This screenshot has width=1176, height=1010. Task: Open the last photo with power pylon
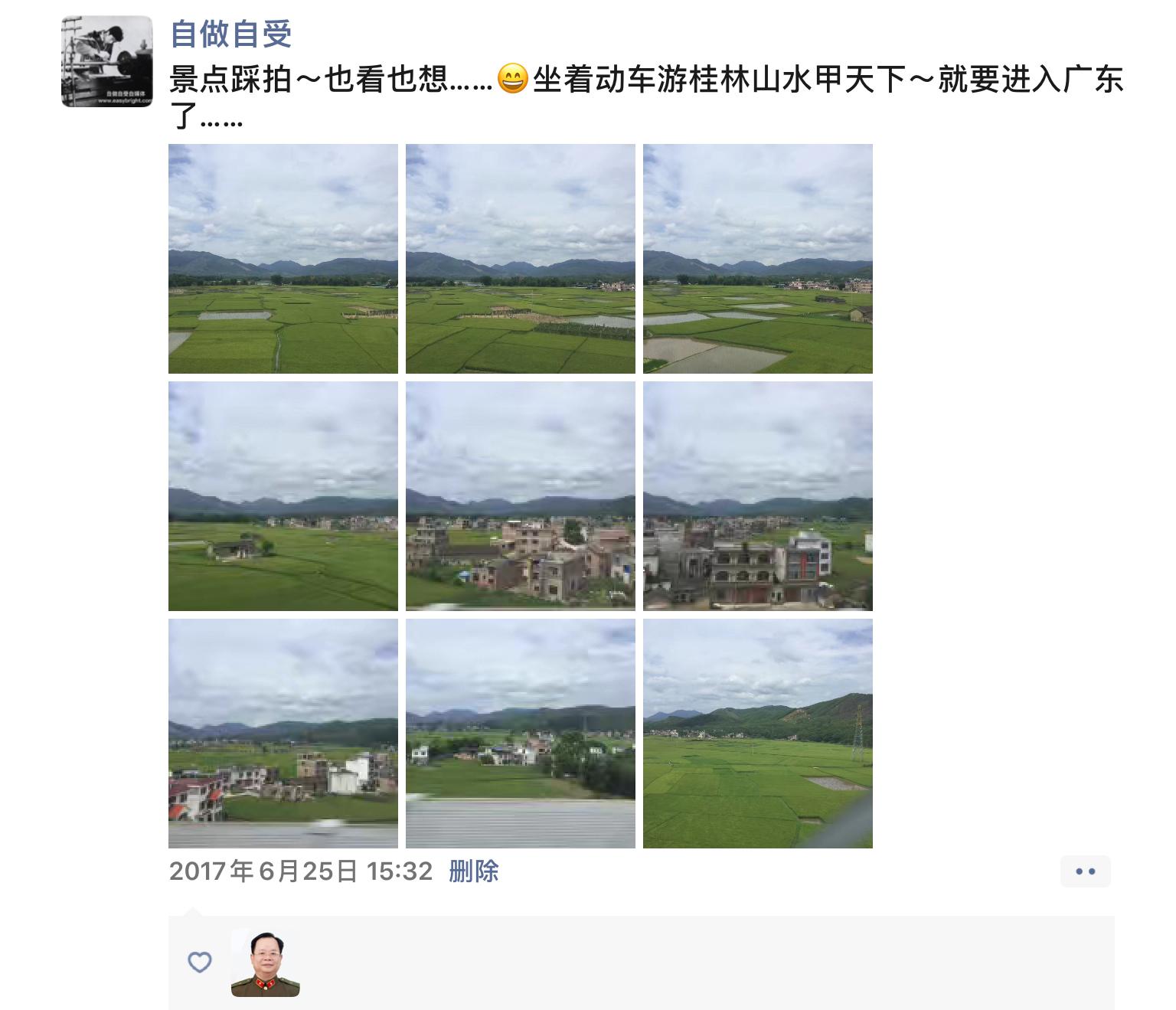click(x=758, y=734)
